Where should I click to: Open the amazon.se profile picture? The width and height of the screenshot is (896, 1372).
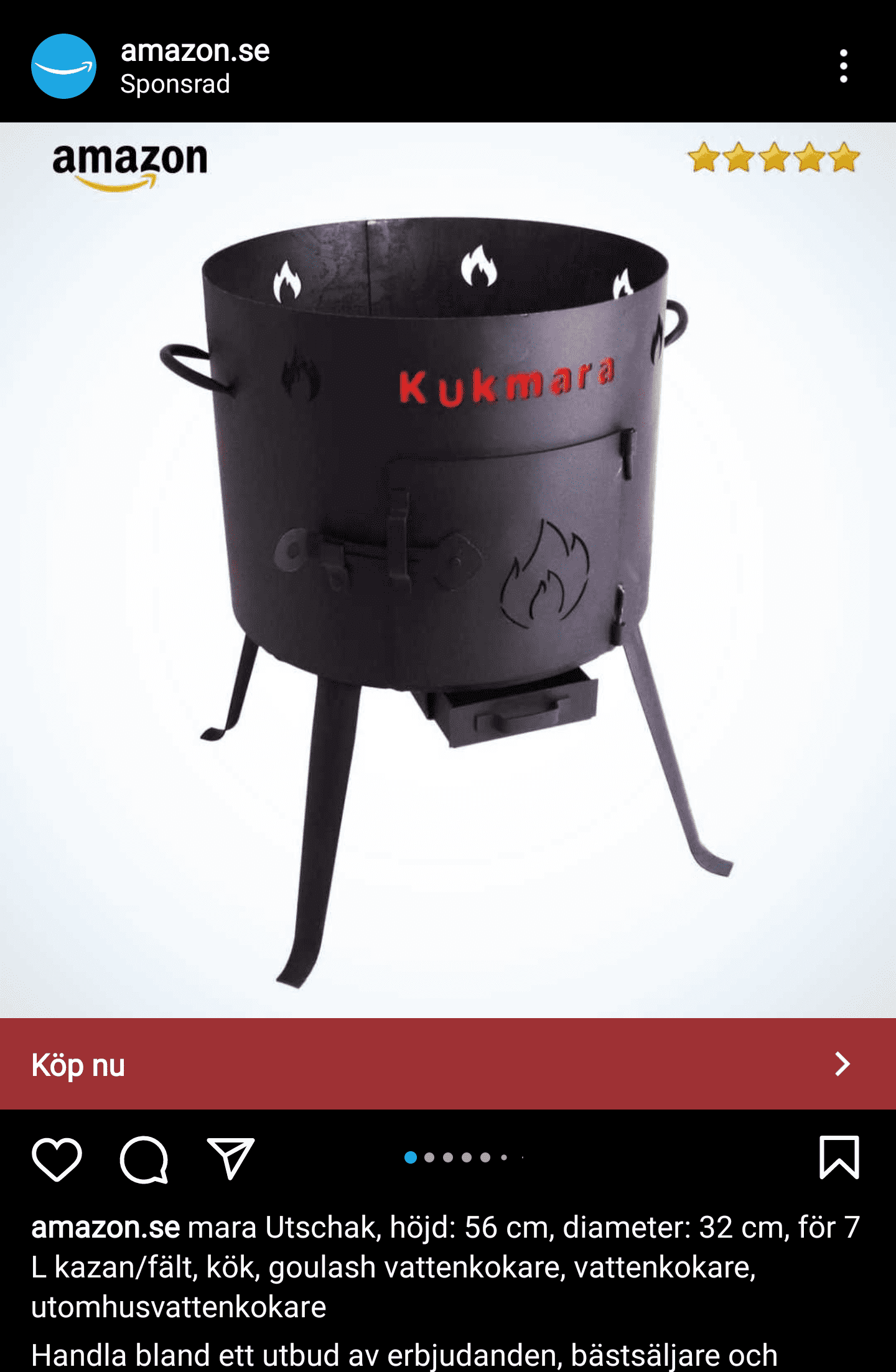click(63, 66)
